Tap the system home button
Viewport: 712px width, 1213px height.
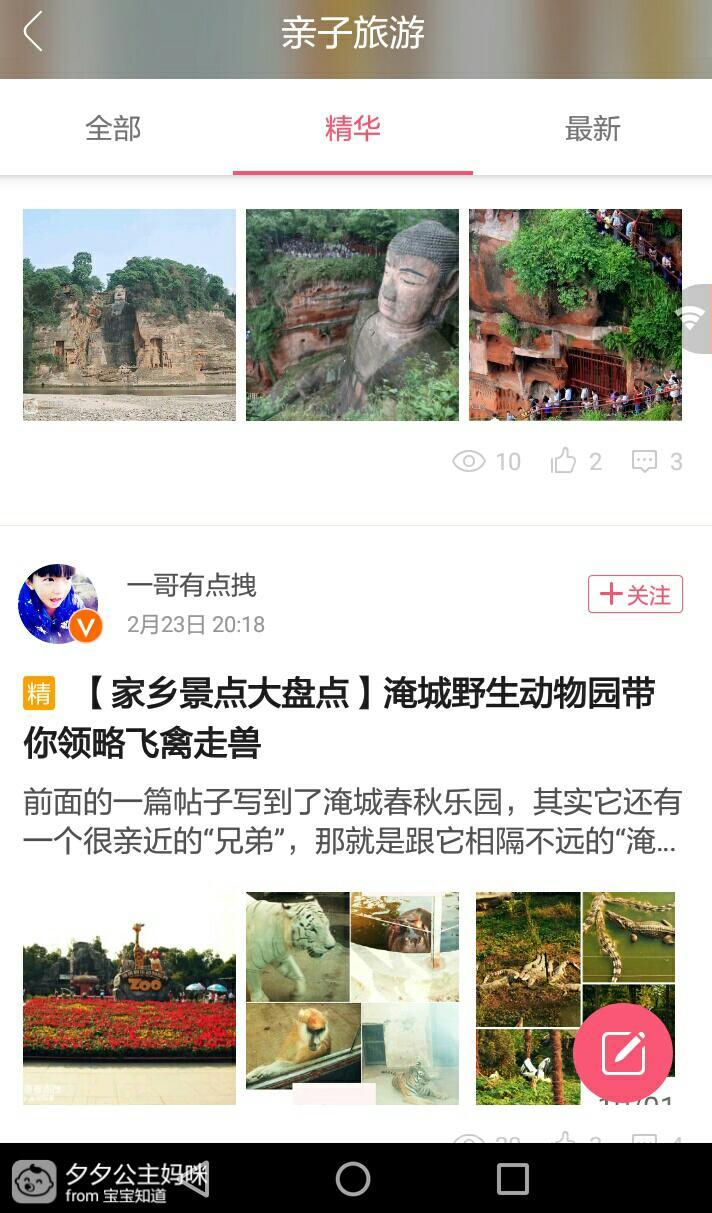(353, 1179)
